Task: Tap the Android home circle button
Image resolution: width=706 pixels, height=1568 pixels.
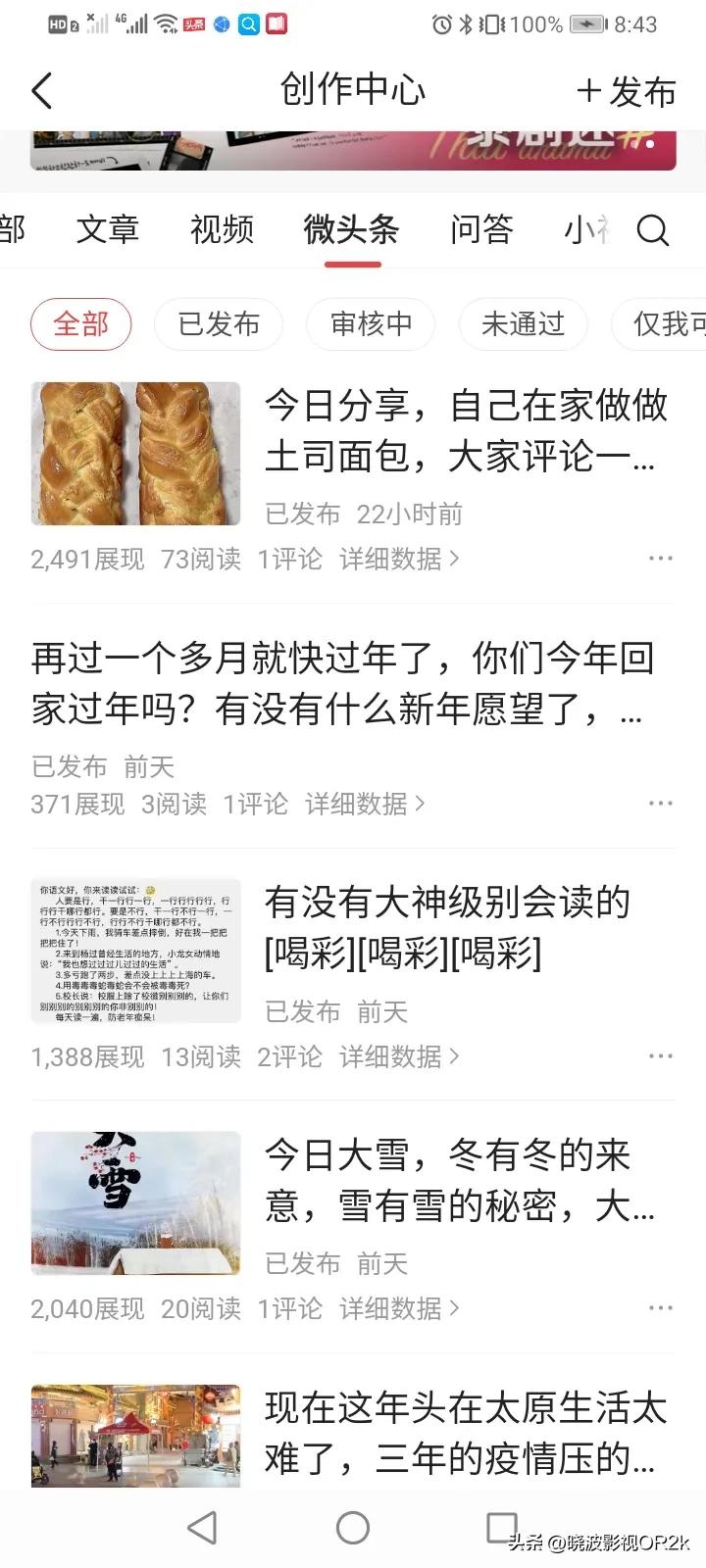Action: (353, 1526)
